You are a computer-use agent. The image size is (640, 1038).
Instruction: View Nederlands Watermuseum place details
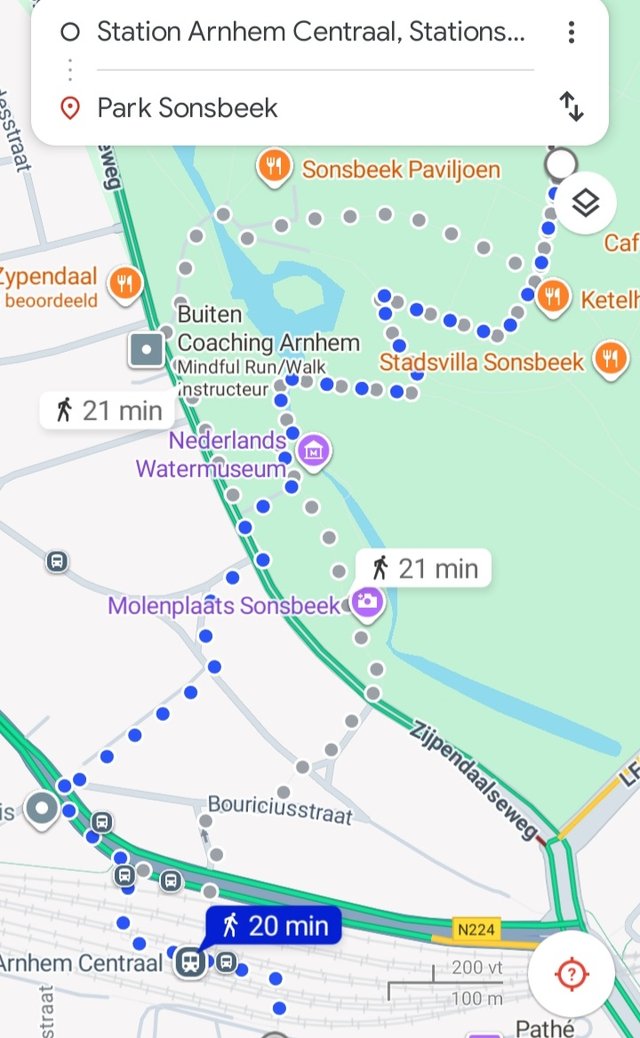click(x=314, y=449)
